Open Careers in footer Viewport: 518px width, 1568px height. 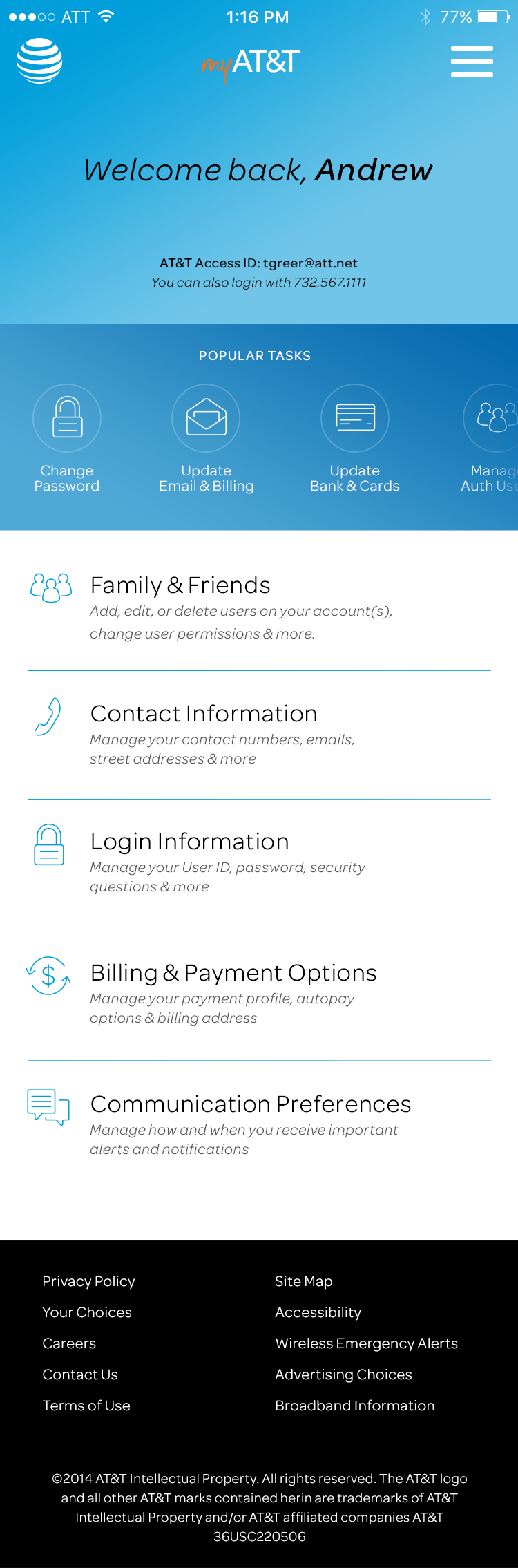point(69,1343)
